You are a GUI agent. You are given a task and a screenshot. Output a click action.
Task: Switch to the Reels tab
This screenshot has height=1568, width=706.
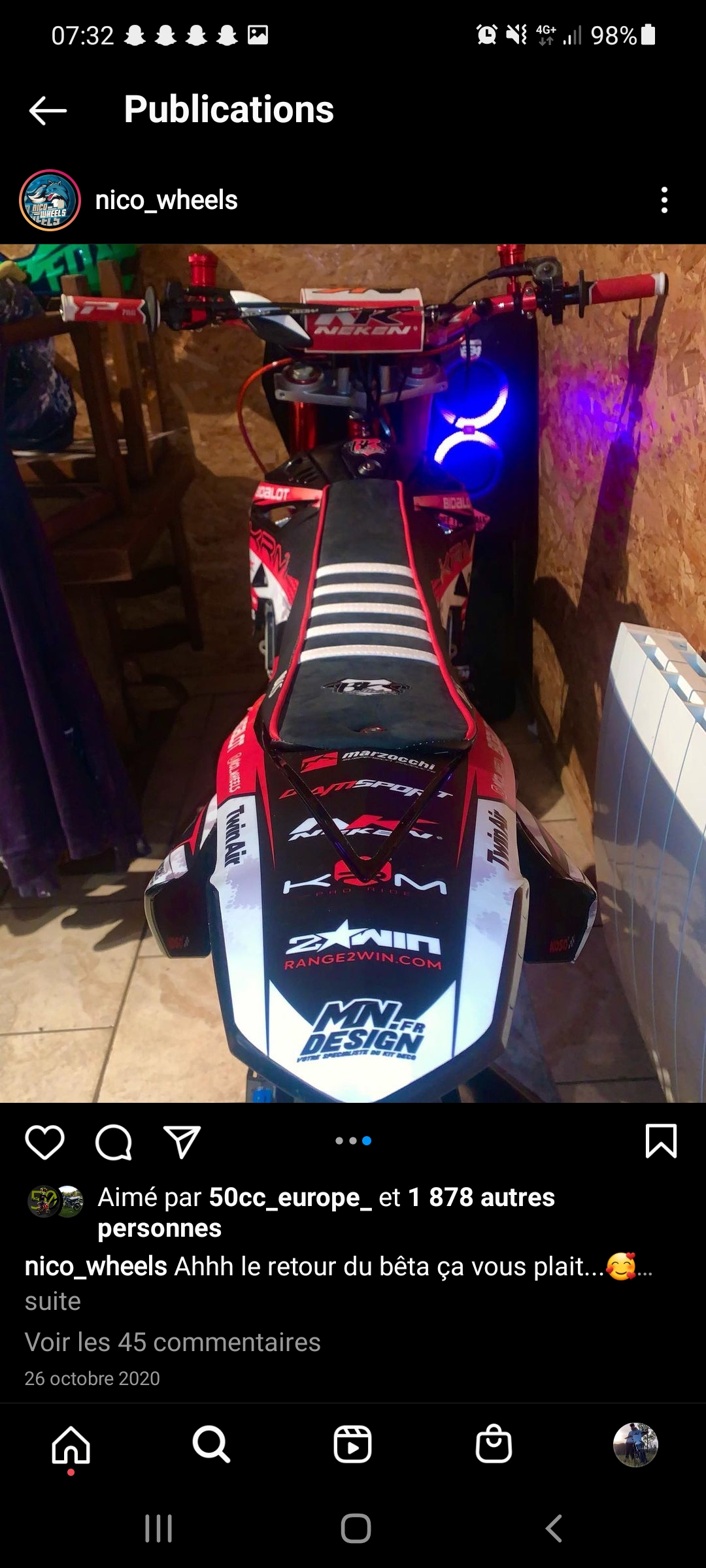coord(352,1445)
